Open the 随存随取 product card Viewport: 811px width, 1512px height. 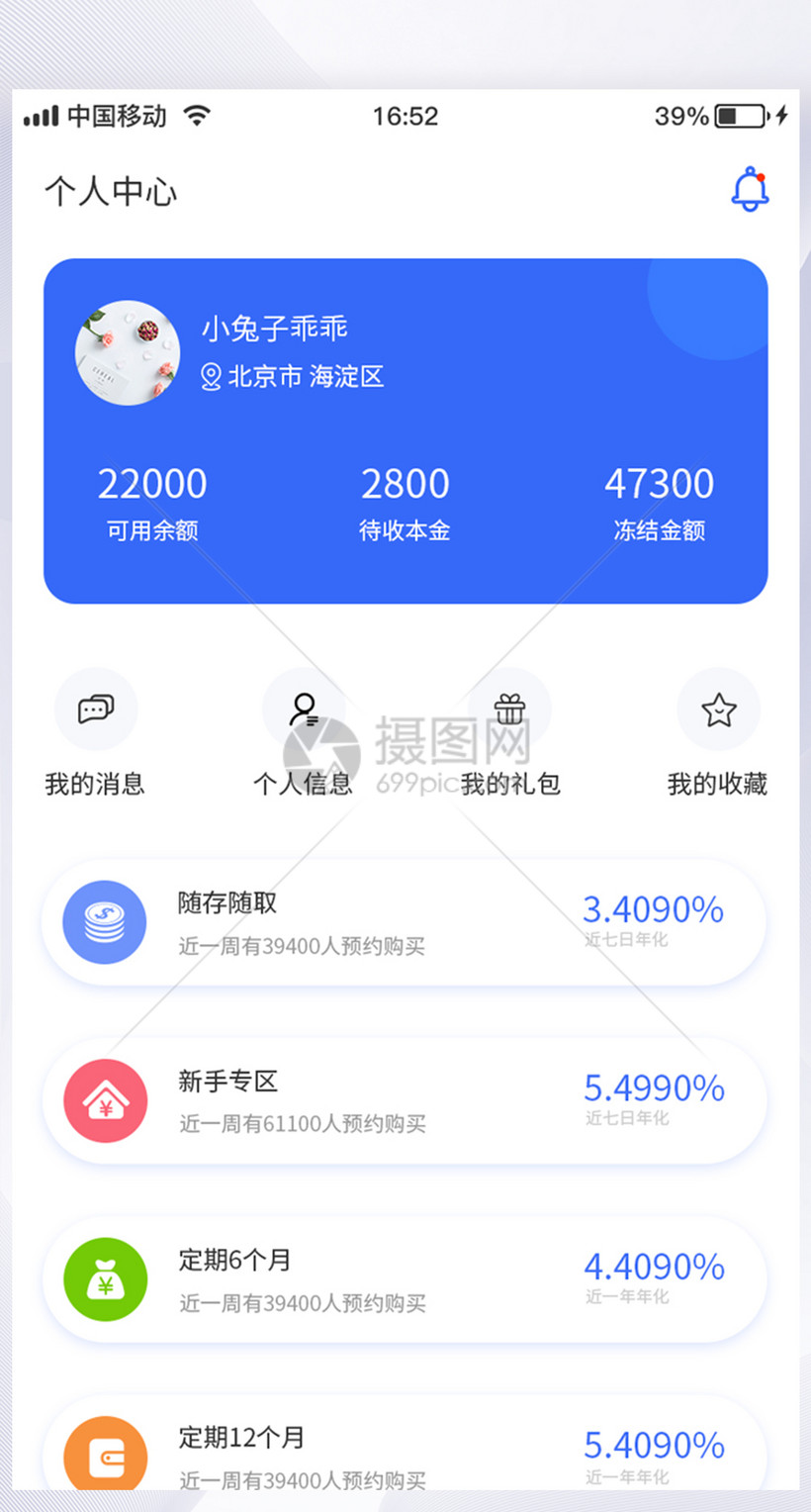point(405,922)
